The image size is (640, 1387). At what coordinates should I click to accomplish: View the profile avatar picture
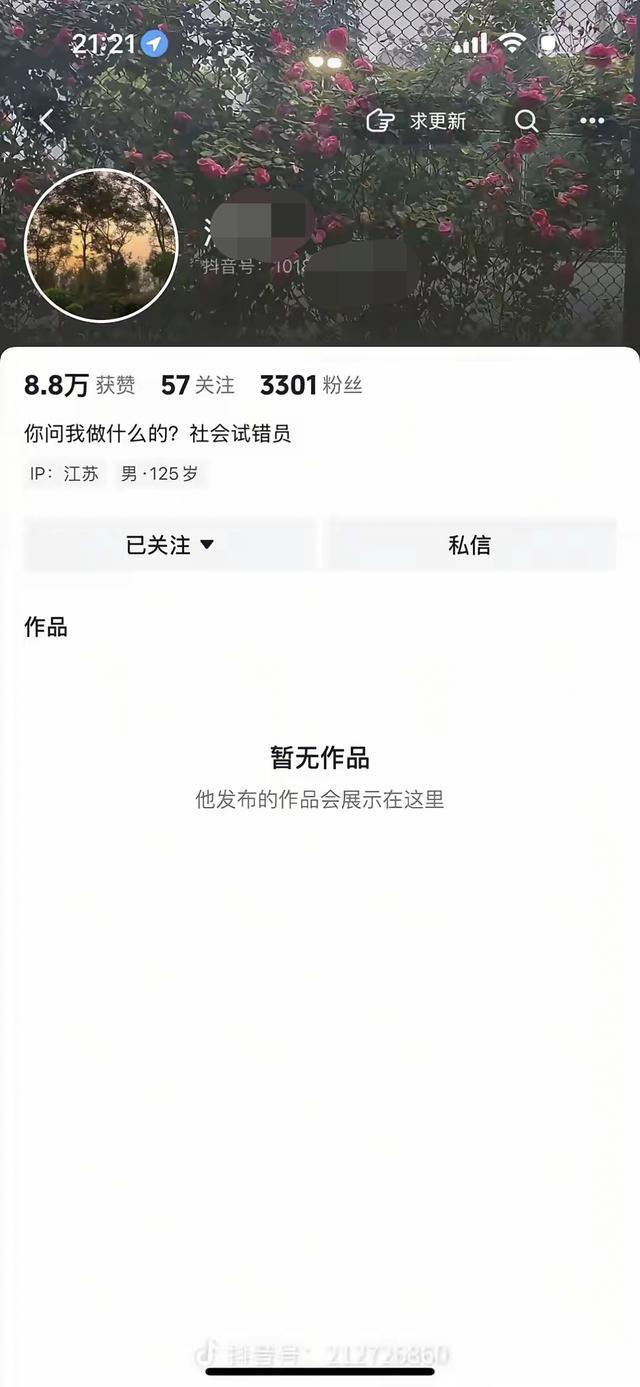(100, 245)
